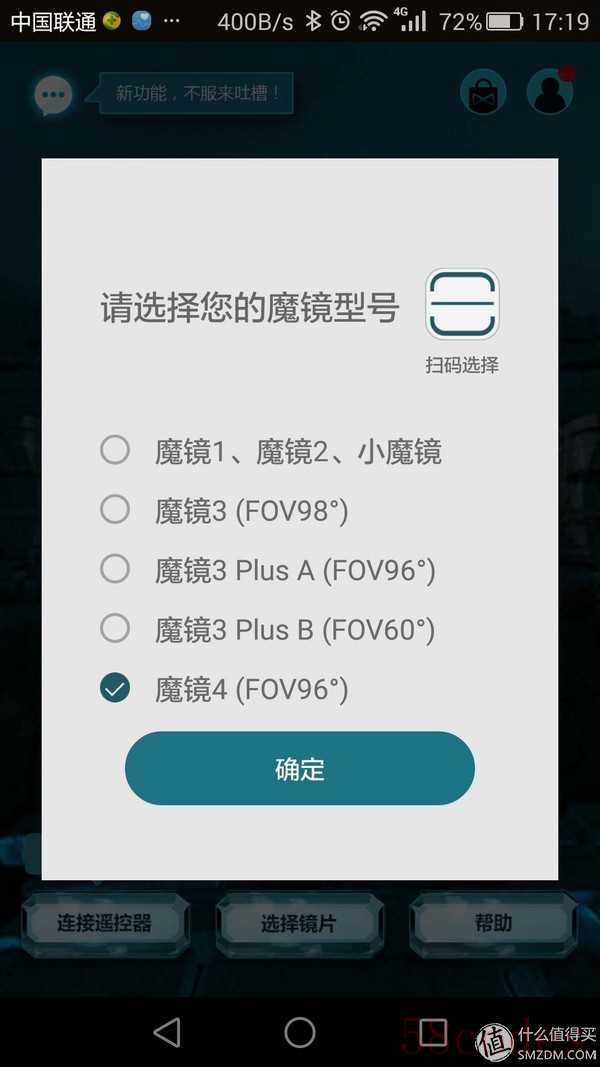Open 扫码选择 scan code icon
Screen dimensions: 600x1067
pos(462,305)
